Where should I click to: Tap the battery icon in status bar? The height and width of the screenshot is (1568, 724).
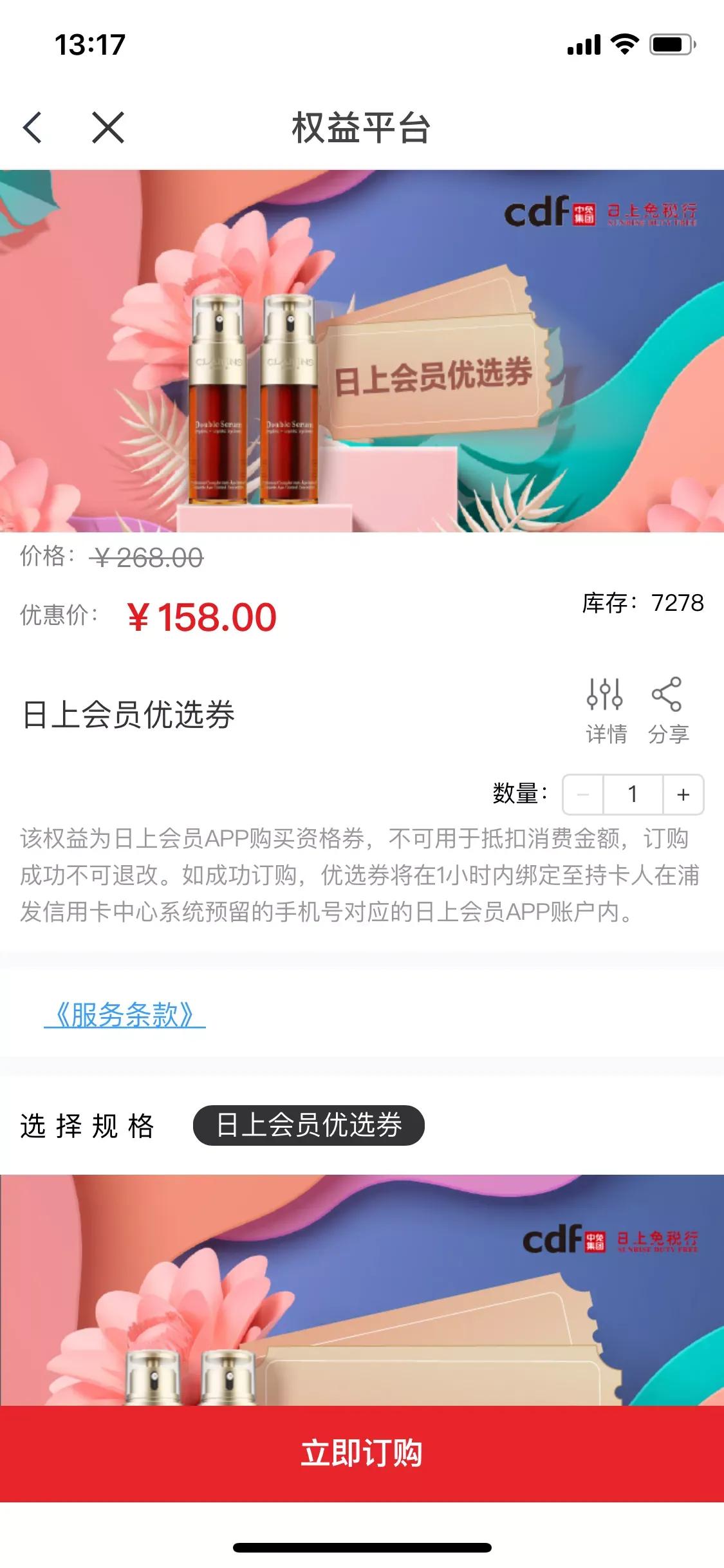[671, 42]
